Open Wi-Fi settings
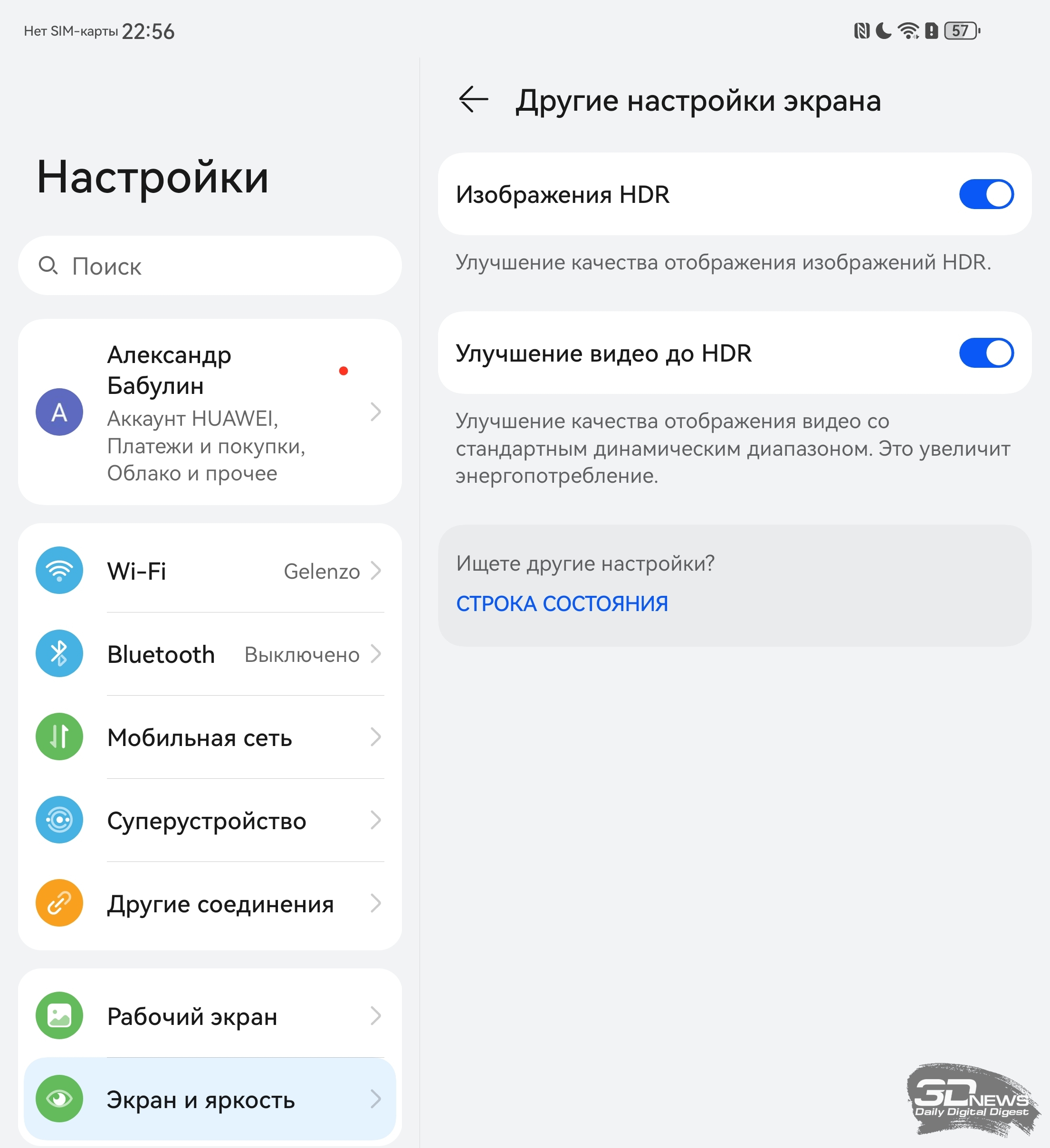This screenshot has width=1050, height=1148. [210, 571]
